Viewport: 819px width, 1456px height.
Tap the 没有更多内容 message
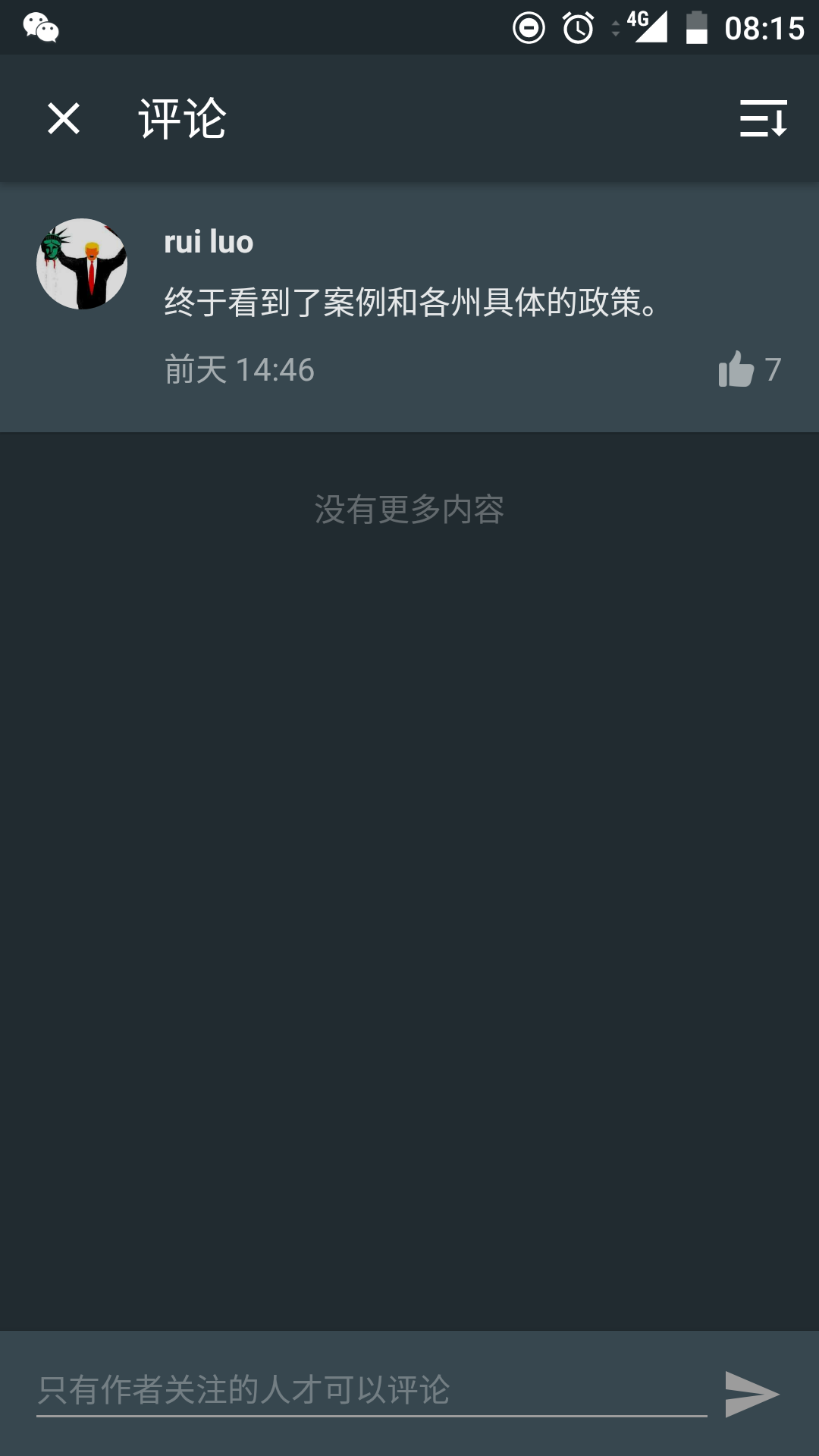pos(409,510)
